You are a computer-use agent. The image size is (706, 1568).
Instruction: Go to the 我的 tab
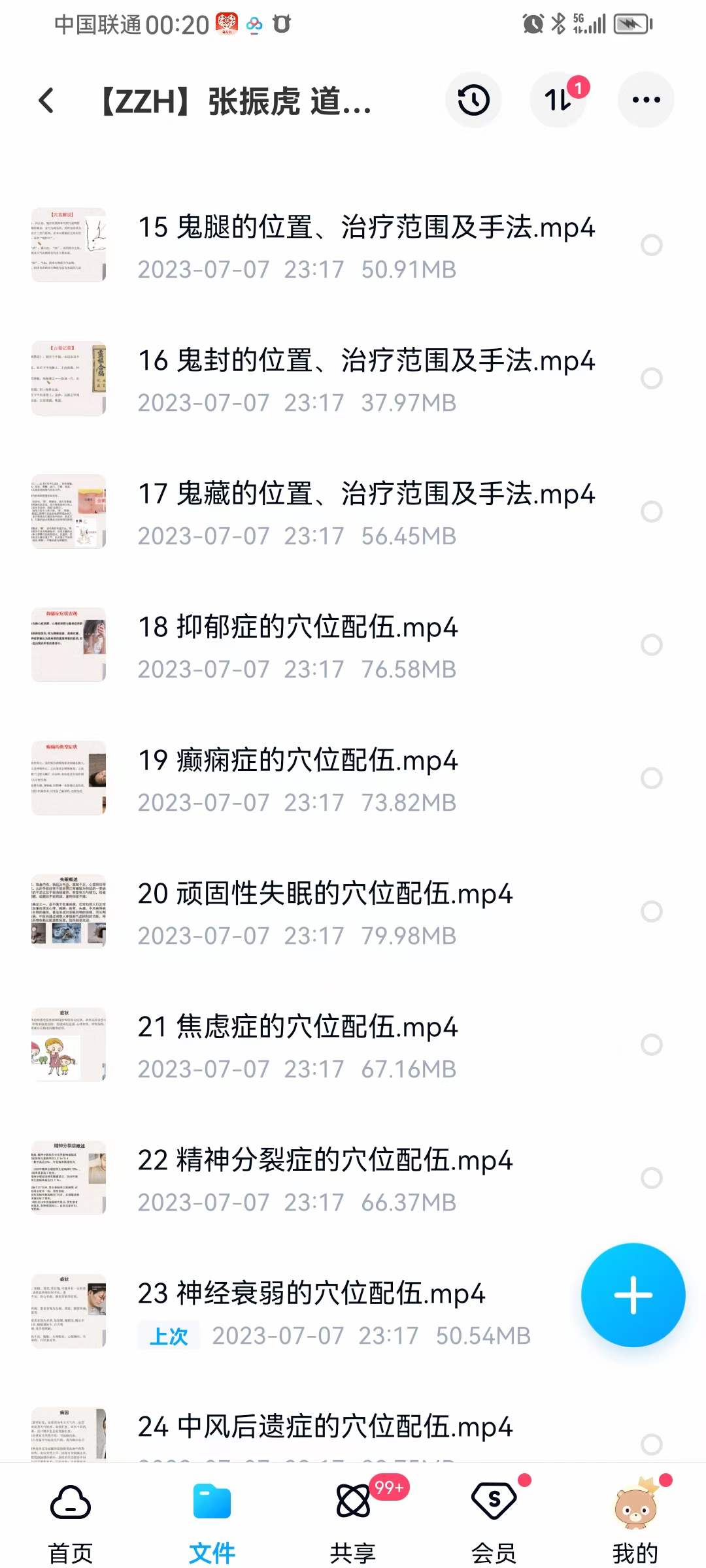coord(635,1521)
